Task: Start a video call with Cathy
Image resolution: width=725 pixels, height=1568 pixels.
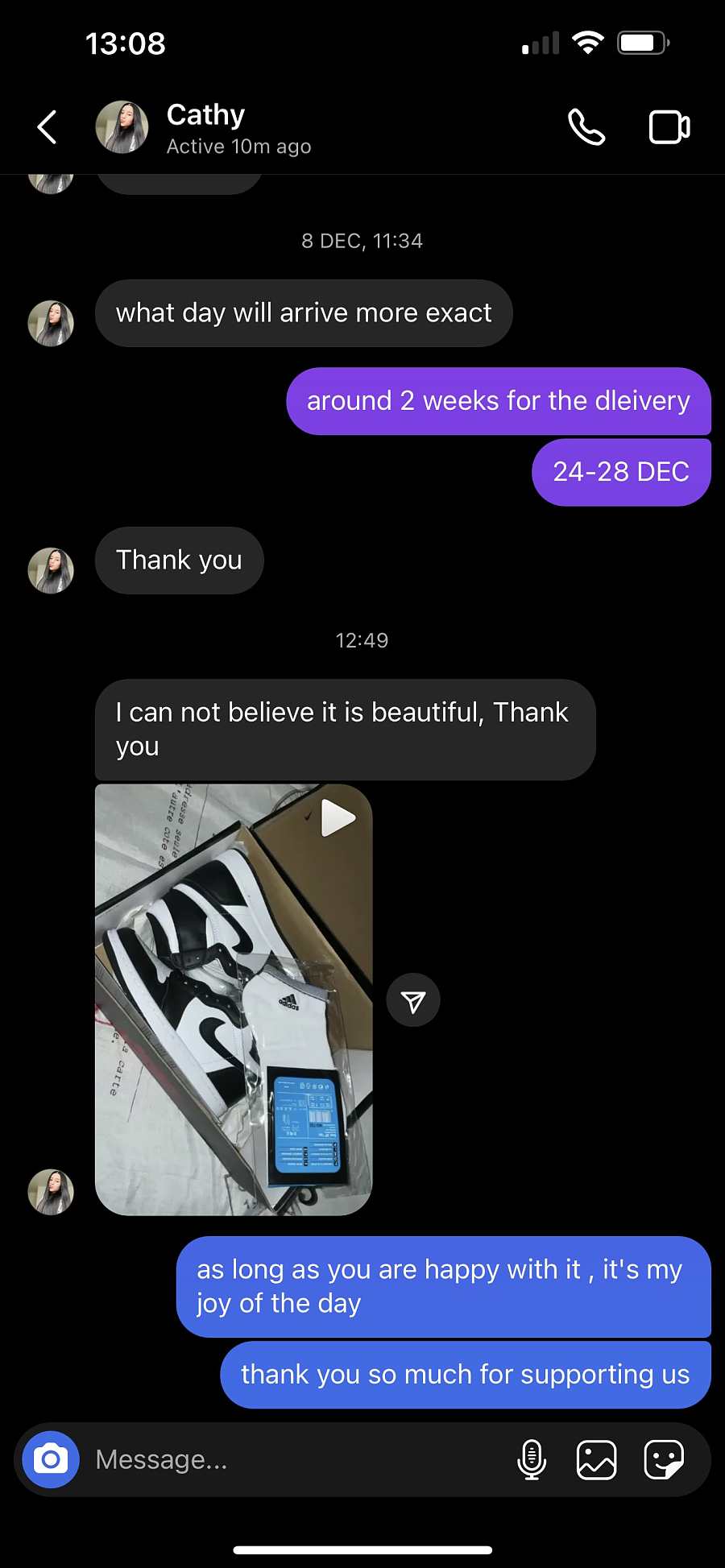Action: (669, 127)
